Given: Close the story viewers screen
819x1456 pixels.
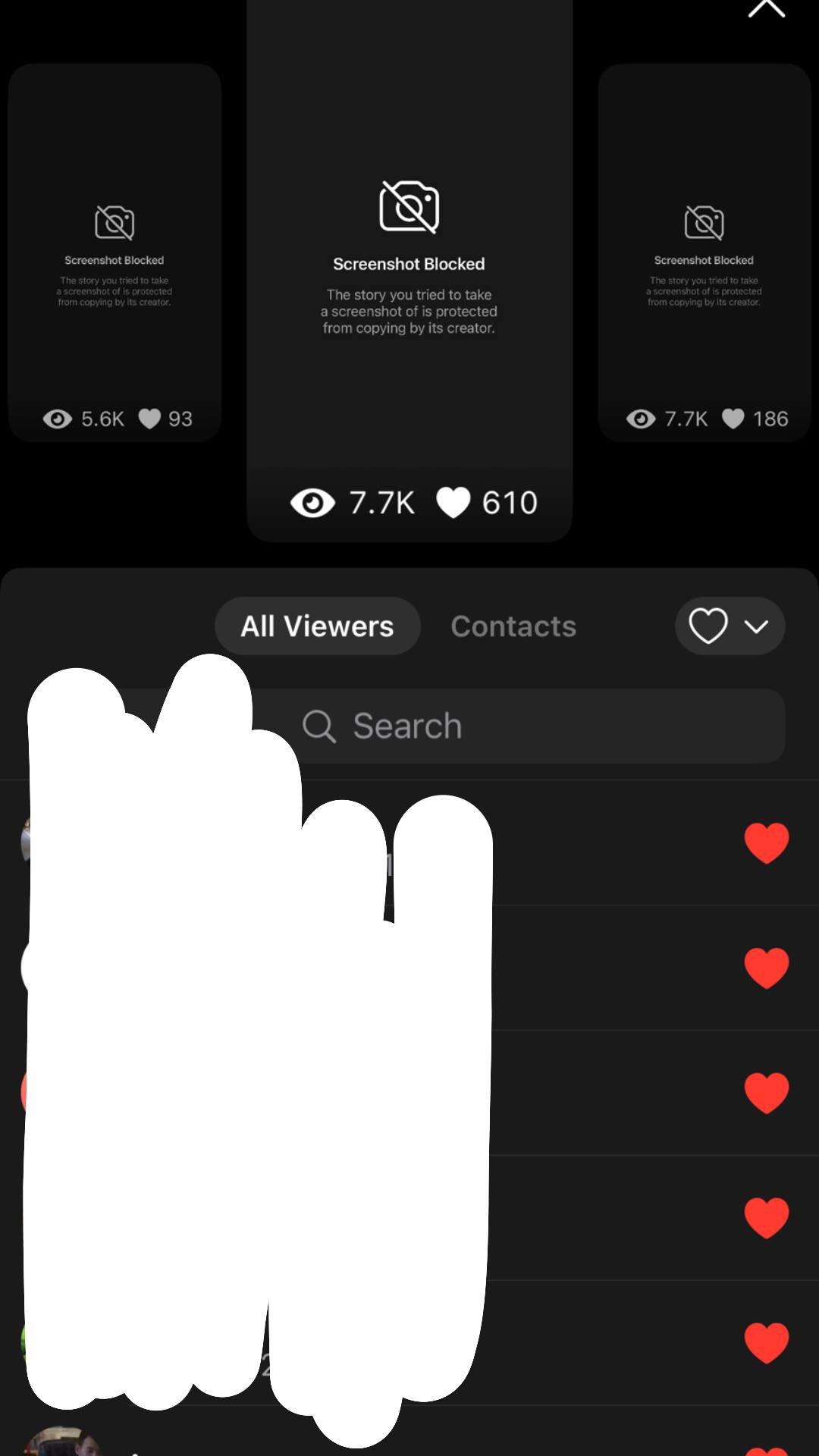Looking at the screenshot, I should pyautogui.click(x=766, y=9).
